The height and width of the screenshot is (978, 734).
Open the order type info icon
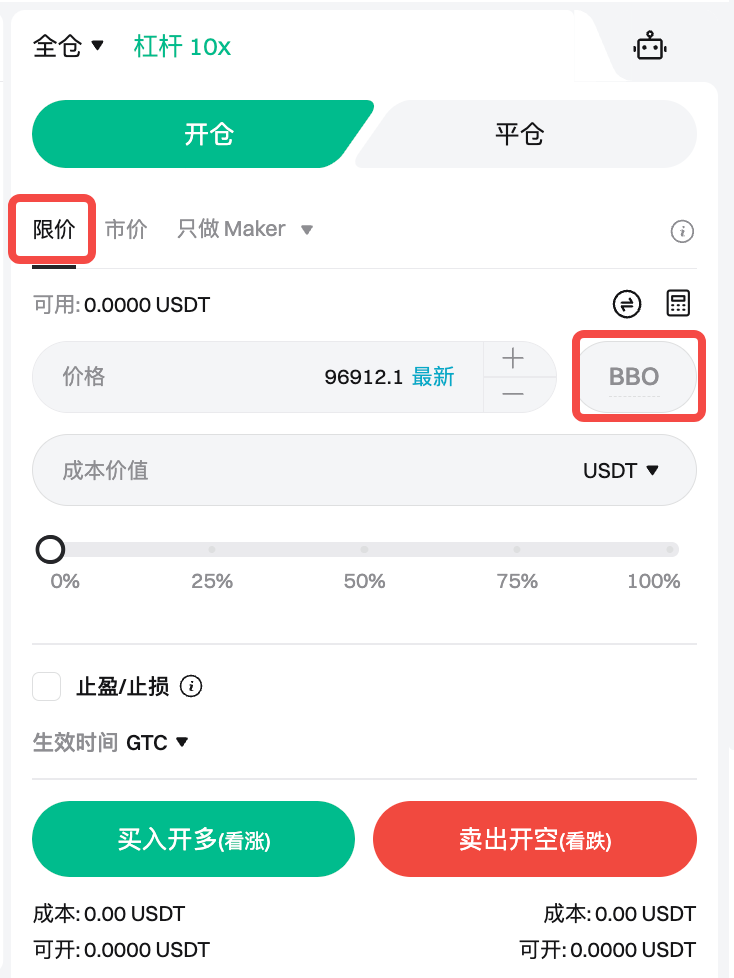[x=682, y=232]
